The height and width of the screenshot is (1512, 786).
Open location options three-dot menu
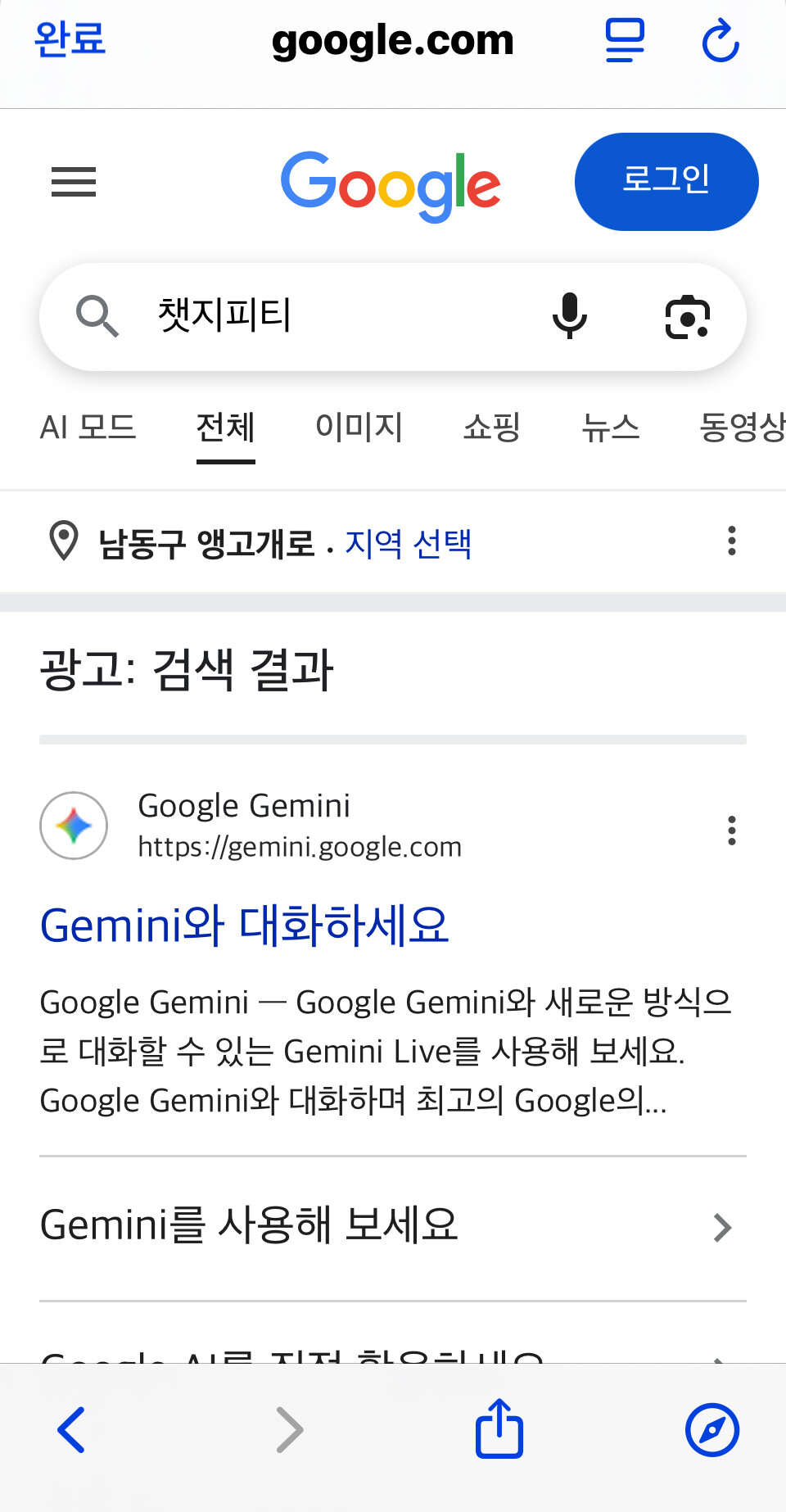(x=731, y=541)
